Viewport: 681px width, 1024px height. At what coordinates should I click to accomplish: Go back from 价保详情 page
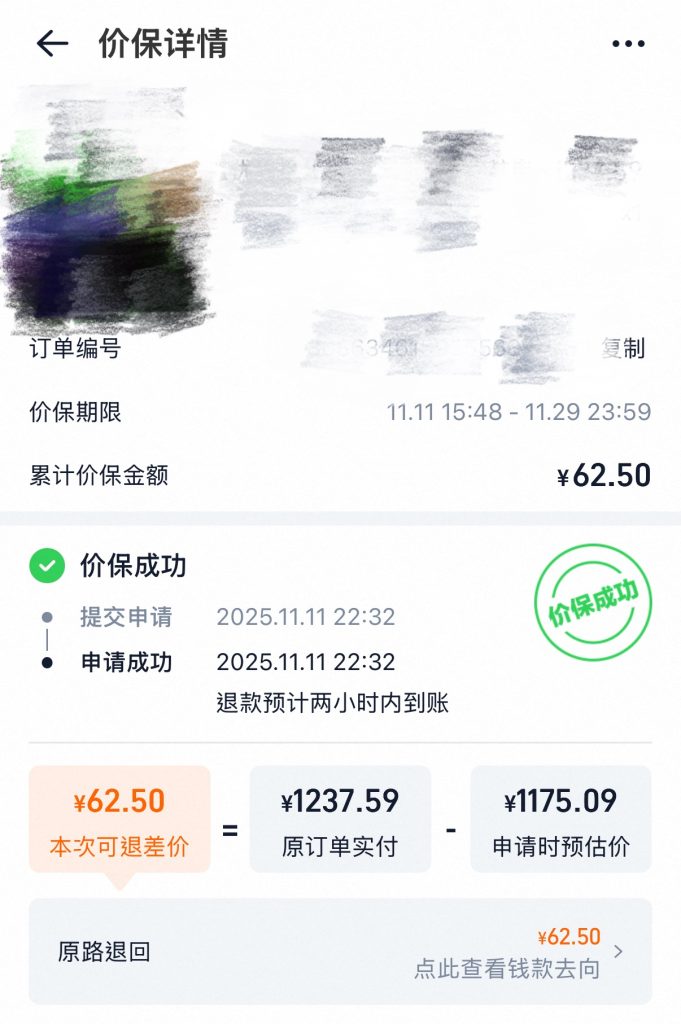pyautogui.click(x=52, y=44)
